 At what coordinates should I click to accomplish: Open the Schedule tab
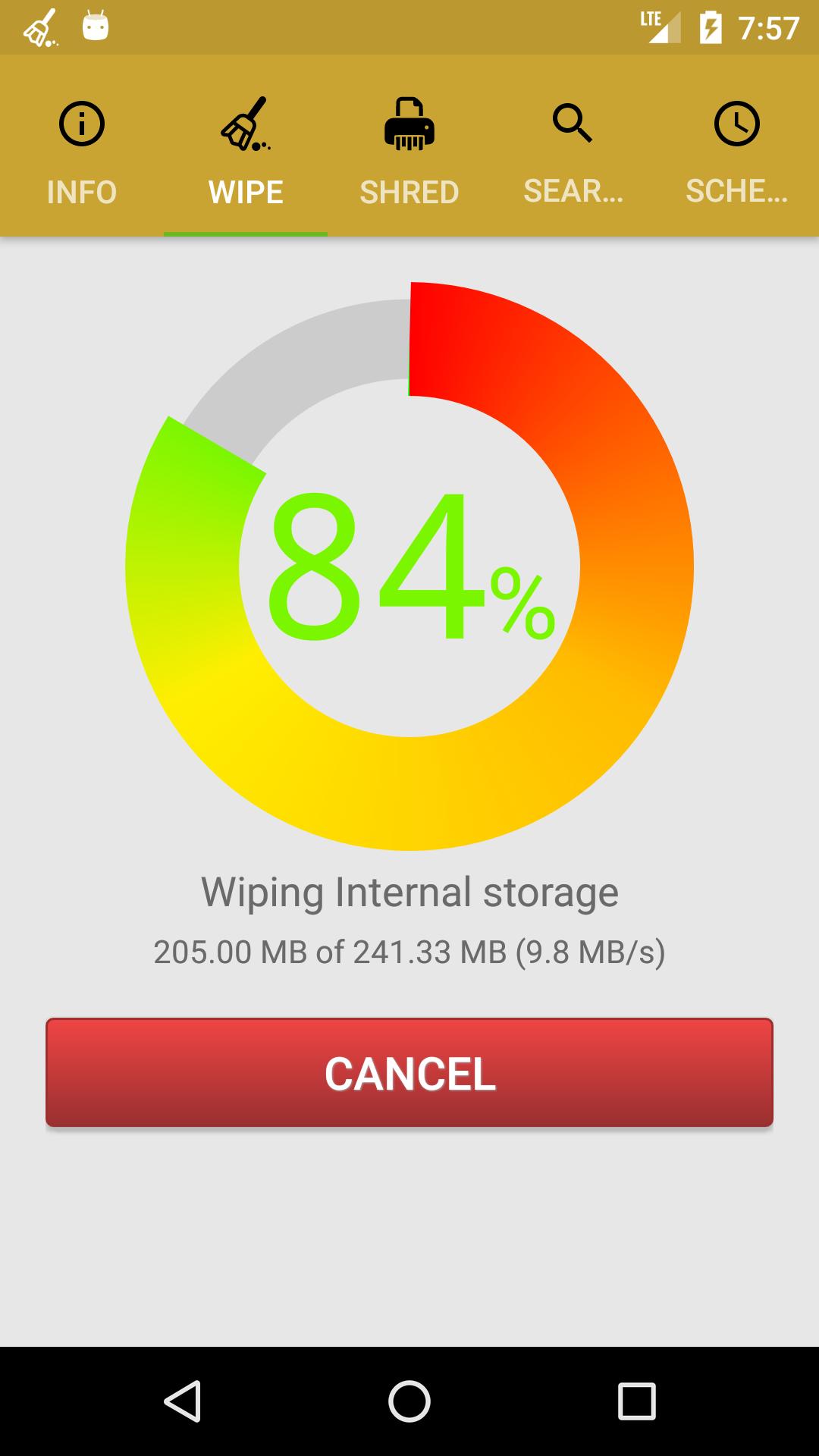[736, 152]
